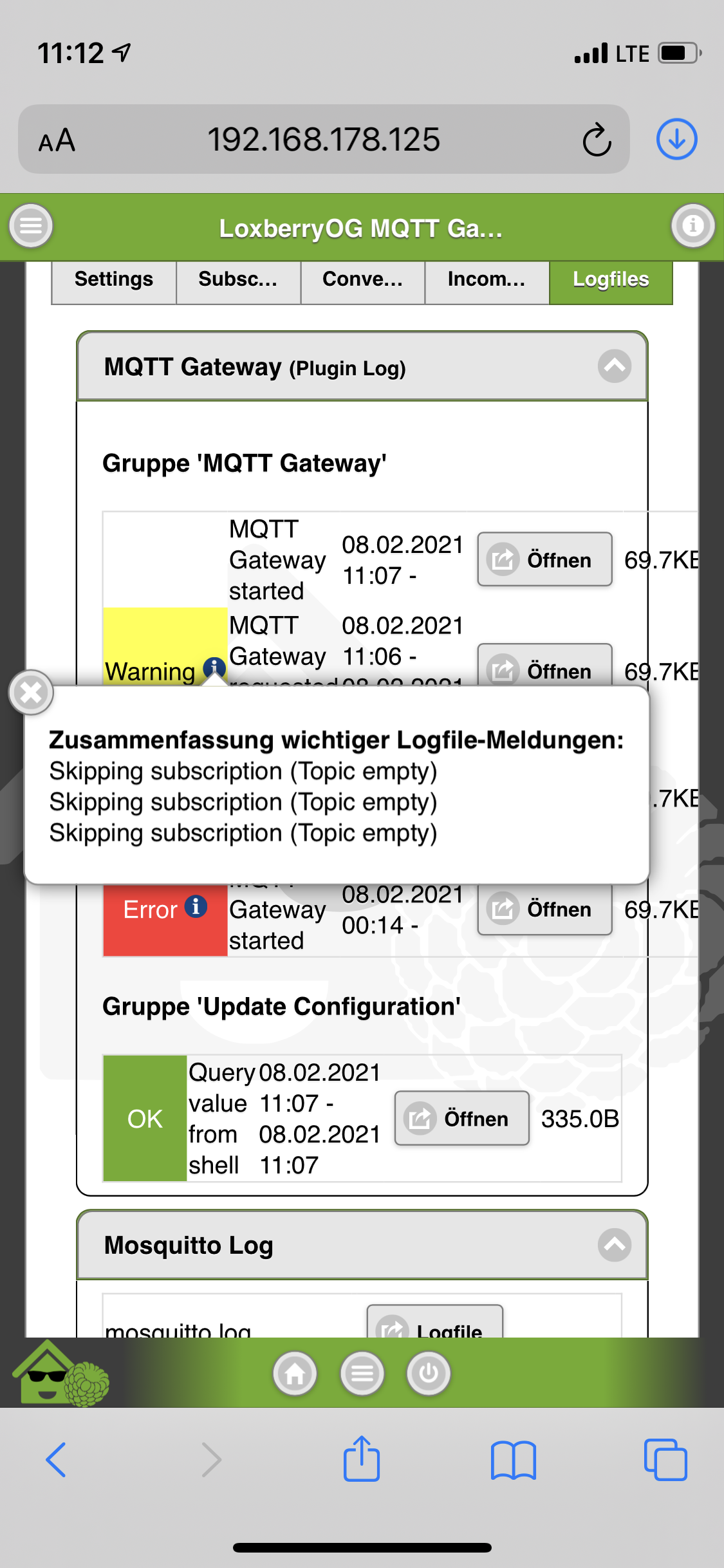Open the plugin info button
Viewport: 724px width, 1568px height.
[x=692, y=226]
